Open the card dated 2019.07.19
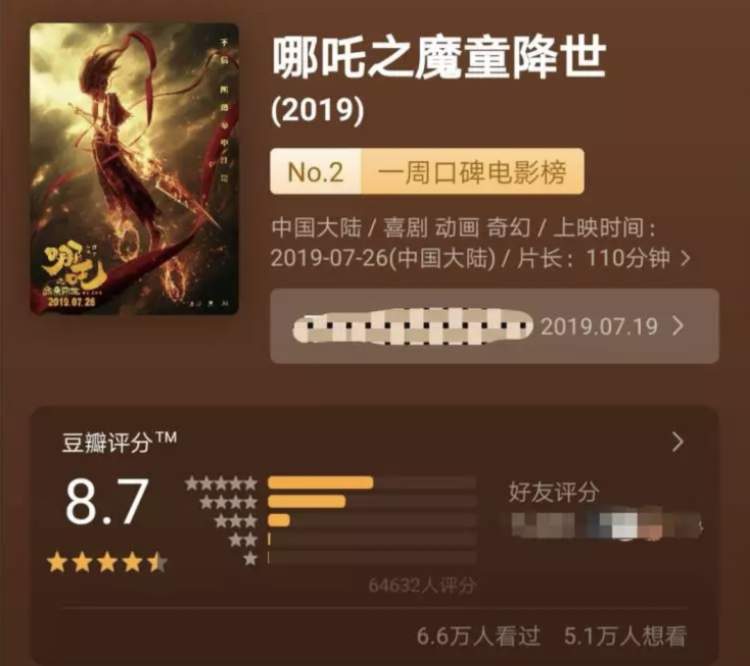 (494, 326)
